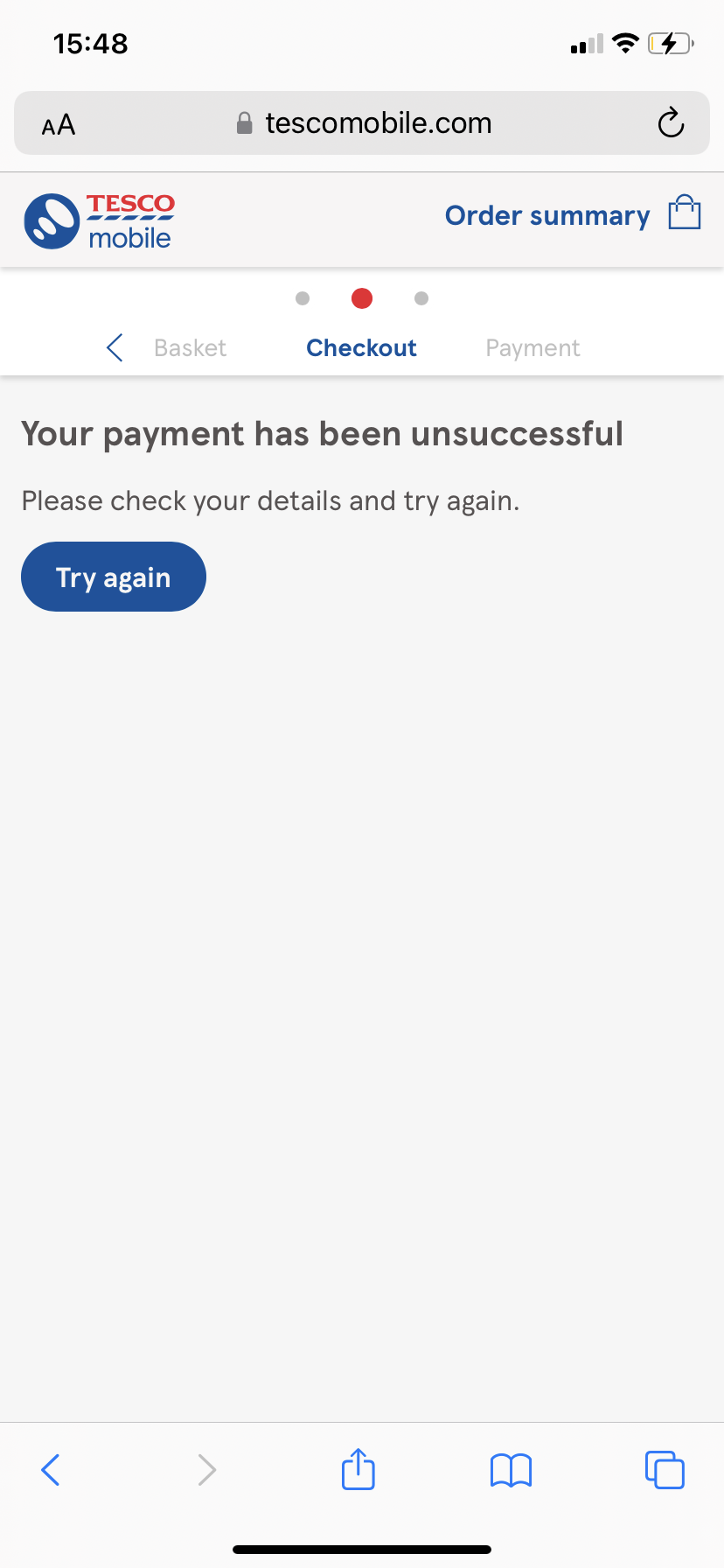Screen dimensions: 724x1568
Task: Show all open Safari tabs
Action: coord(665,1469)
